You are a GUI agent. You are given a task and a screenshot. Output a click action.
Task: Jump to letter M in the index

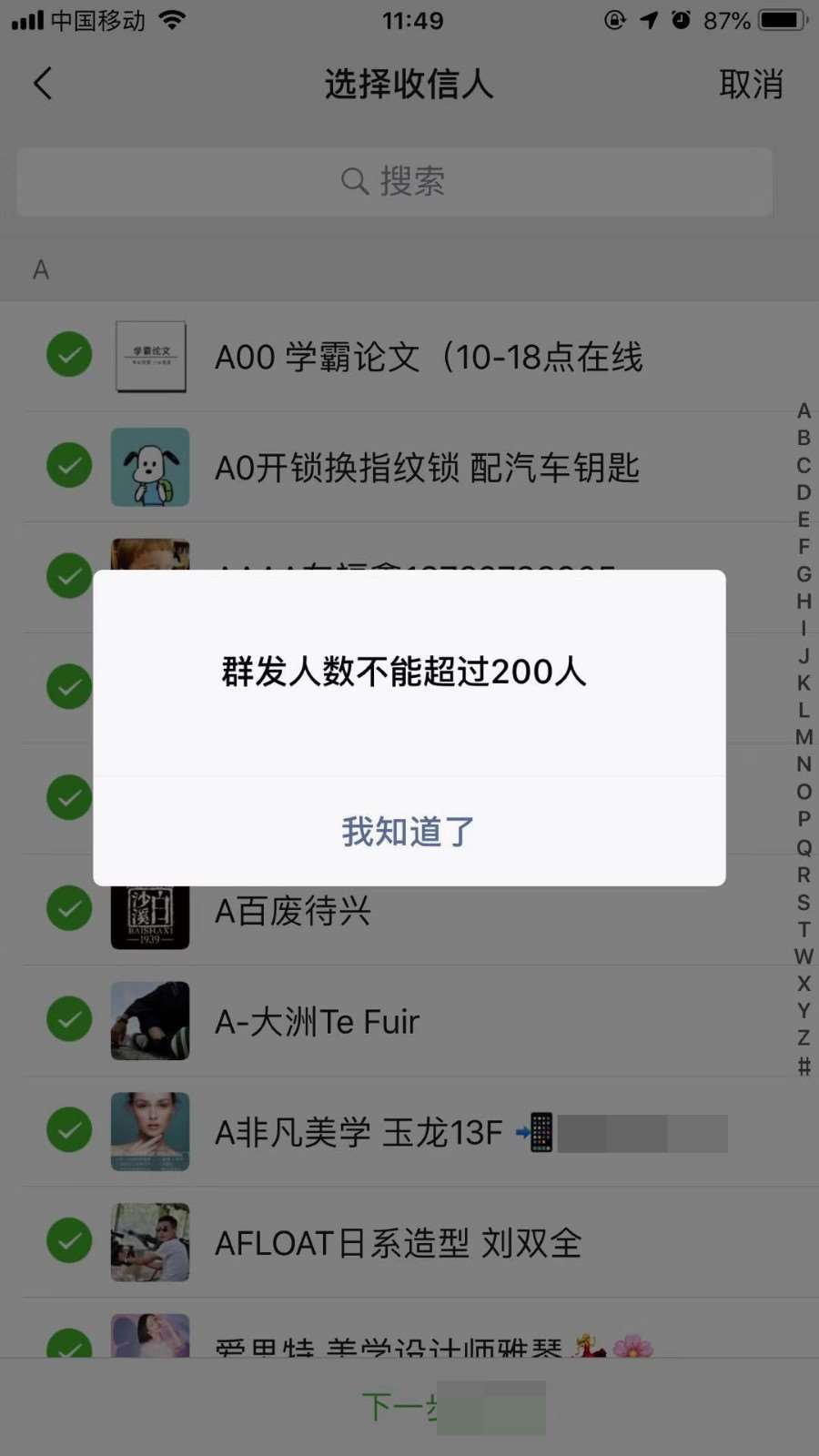[804, 737]
